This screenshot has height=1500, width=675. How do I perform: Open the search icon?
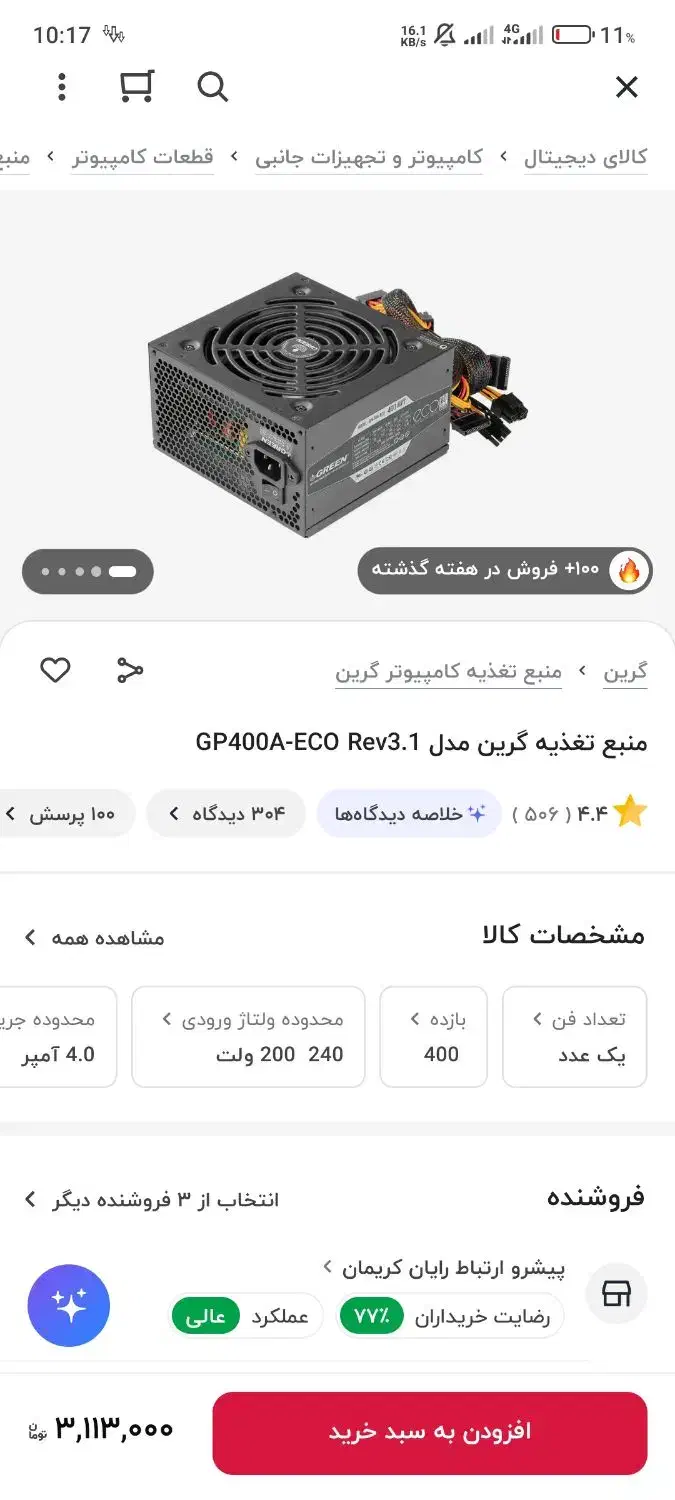[212, 88]
